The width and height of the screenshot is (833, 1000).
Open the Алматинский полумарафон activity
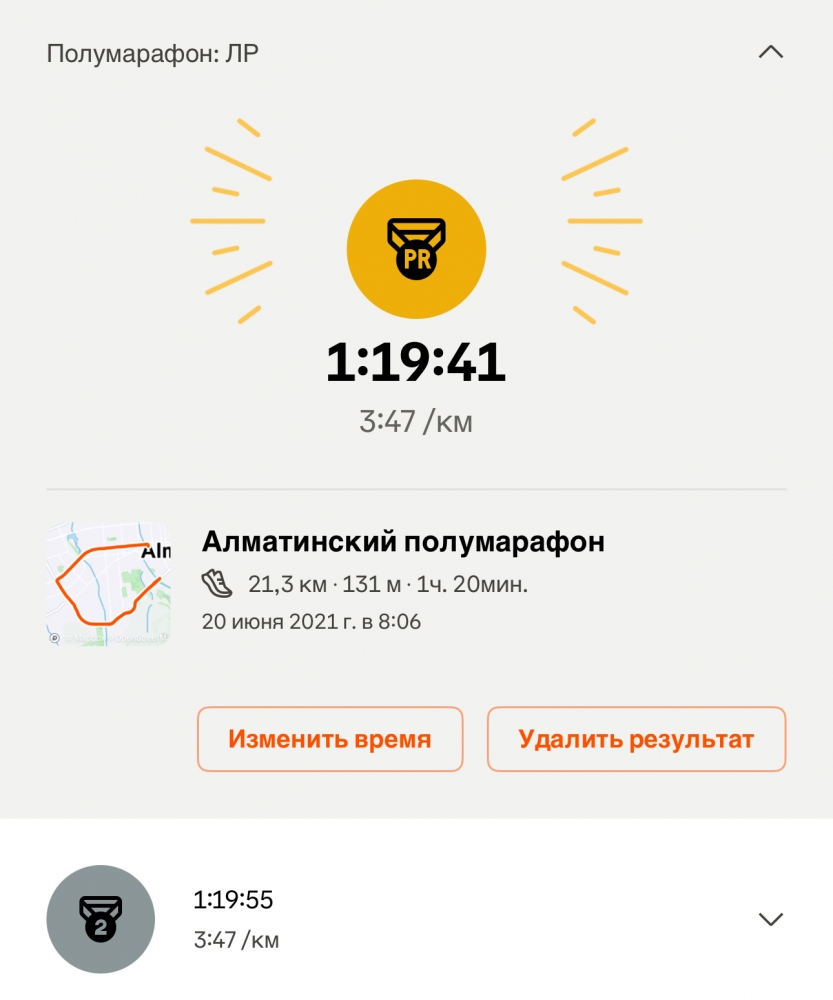point(403,543)
